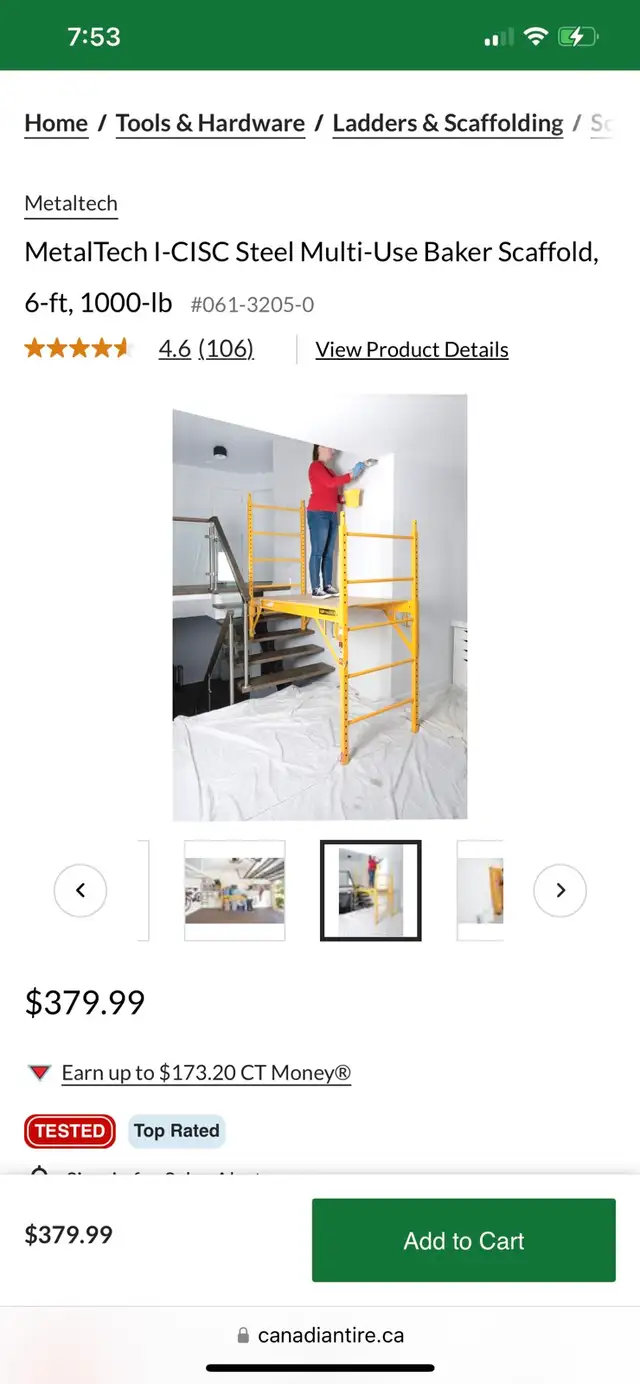Go to the Home breadcrumb link
Screen dimensions: 640x1384
coord(56,123)
